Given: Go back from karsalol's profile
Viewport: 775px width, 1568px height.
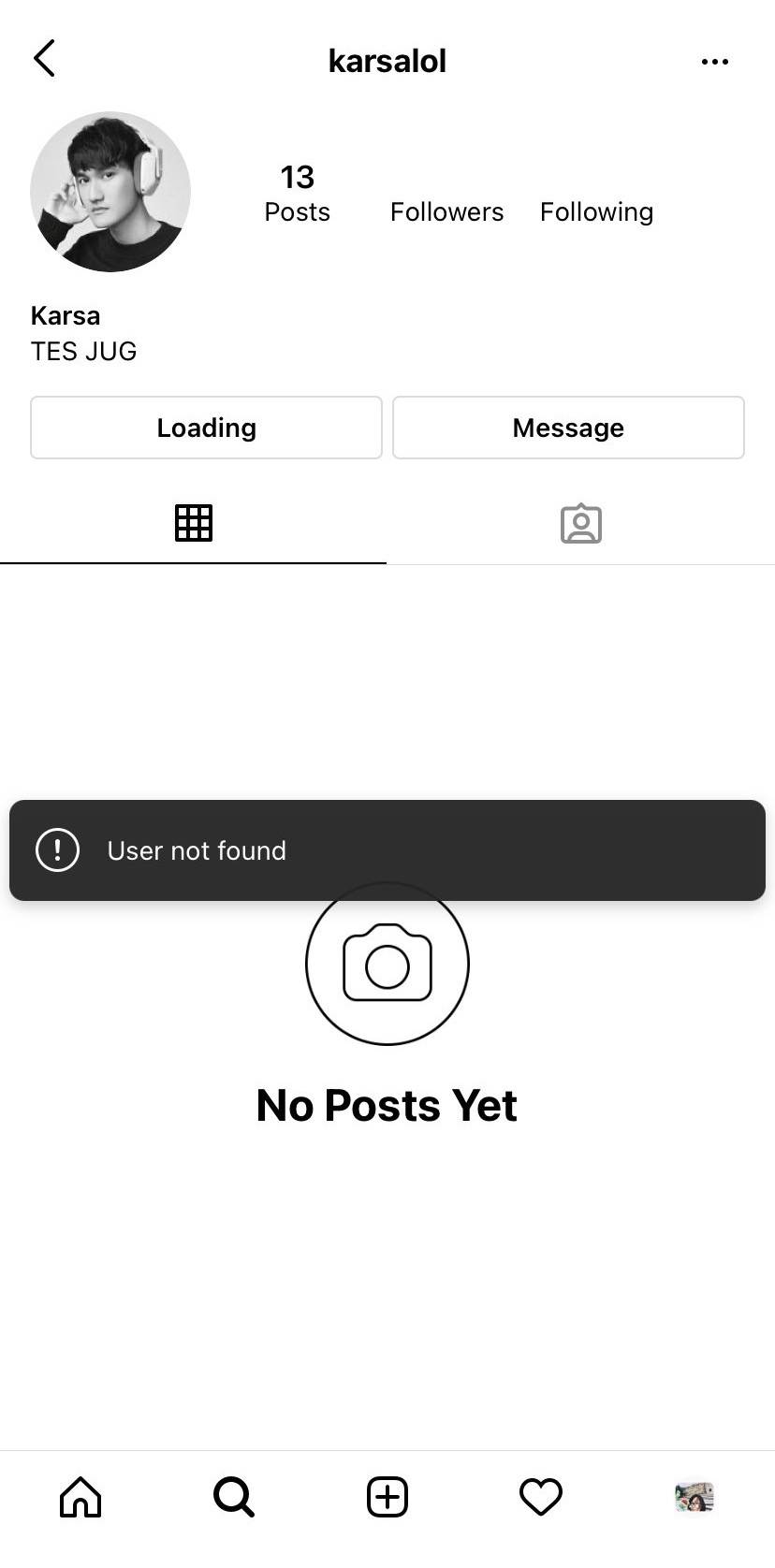Looking at the screenshot, I should (44, 59).
